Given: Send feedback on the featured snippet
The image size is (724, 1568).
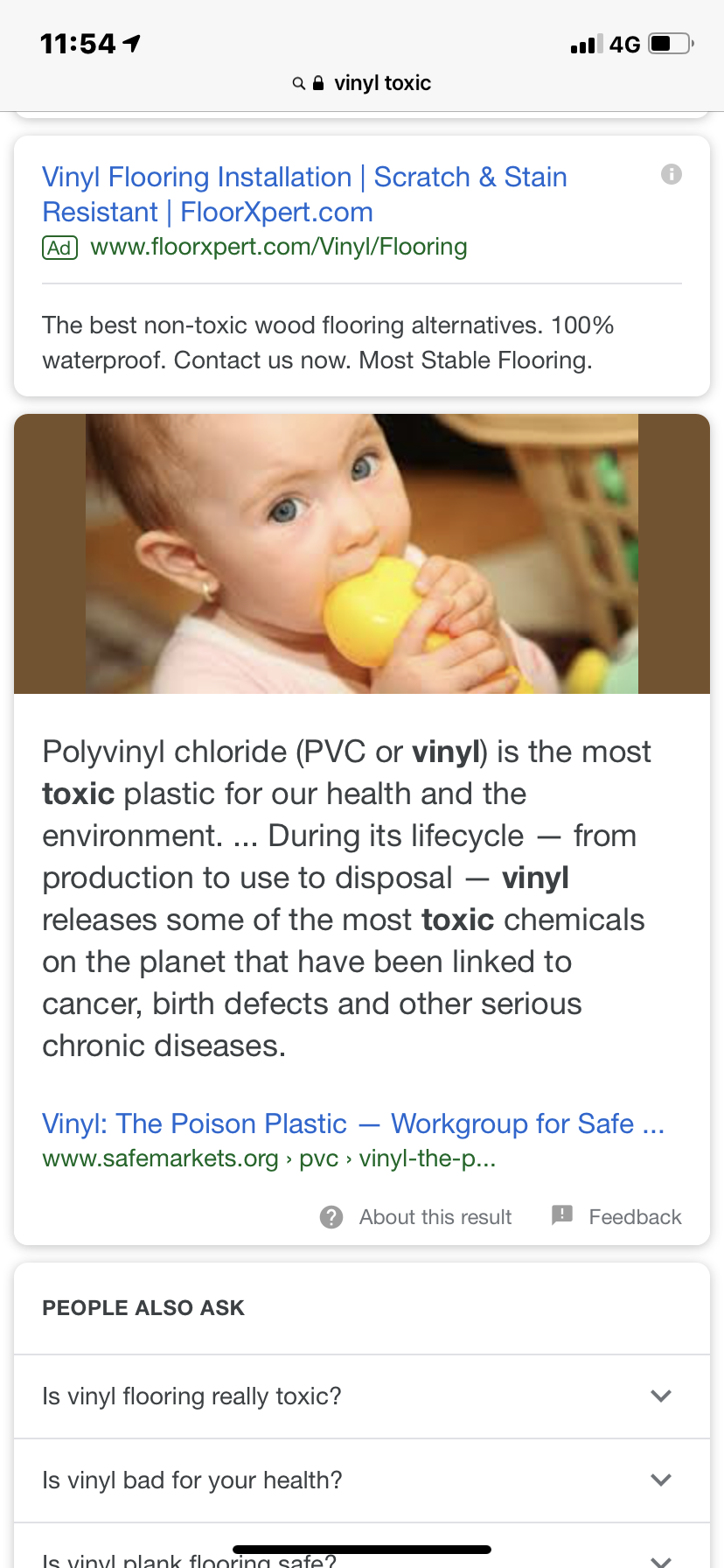Looking at the screenshot, I should click(x=616, y=1217).
